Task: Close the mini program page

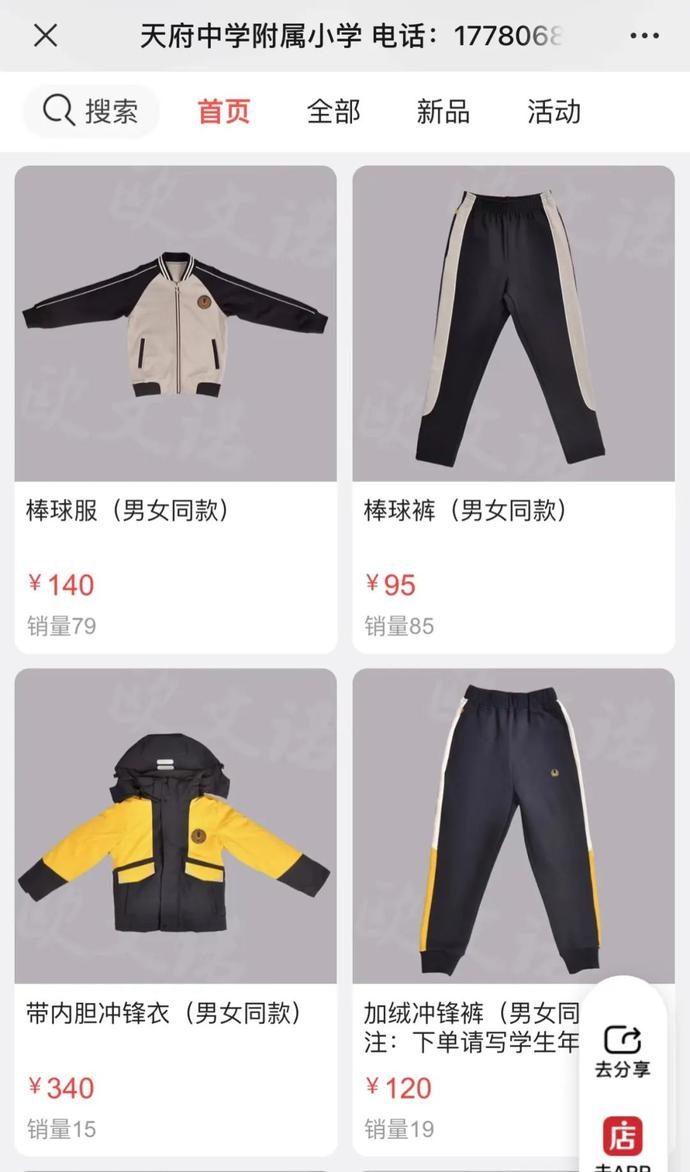Action: coord(45,36)
